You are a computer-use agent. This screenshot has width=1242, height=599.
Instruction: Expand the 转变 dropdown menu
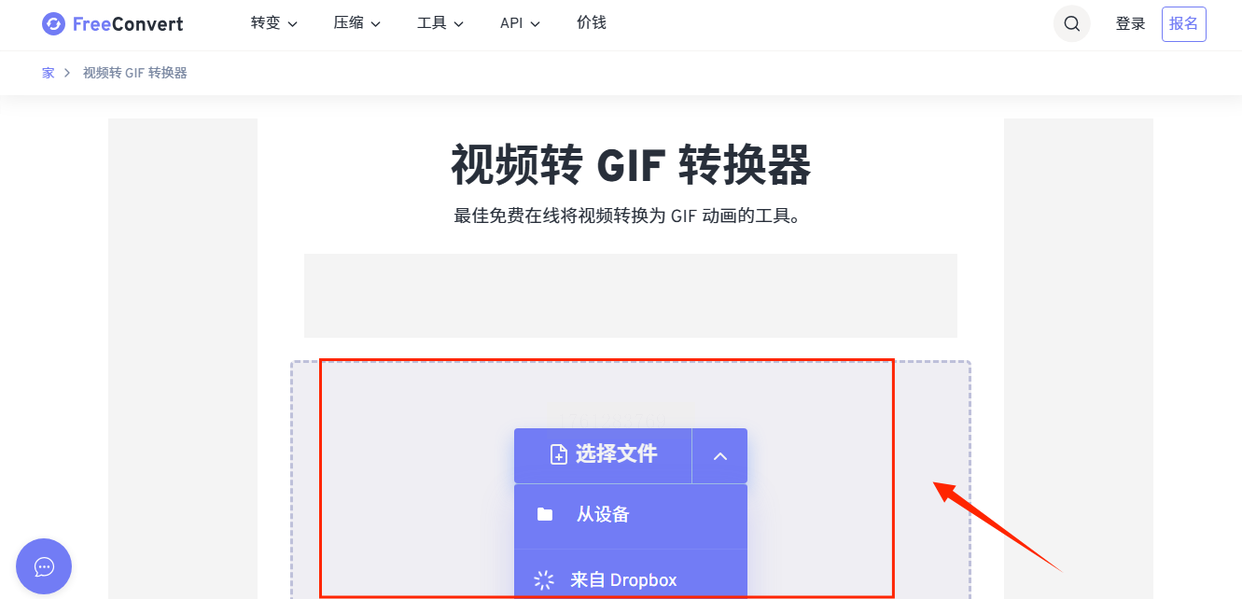pyautogui.click(x=274, y=23)
